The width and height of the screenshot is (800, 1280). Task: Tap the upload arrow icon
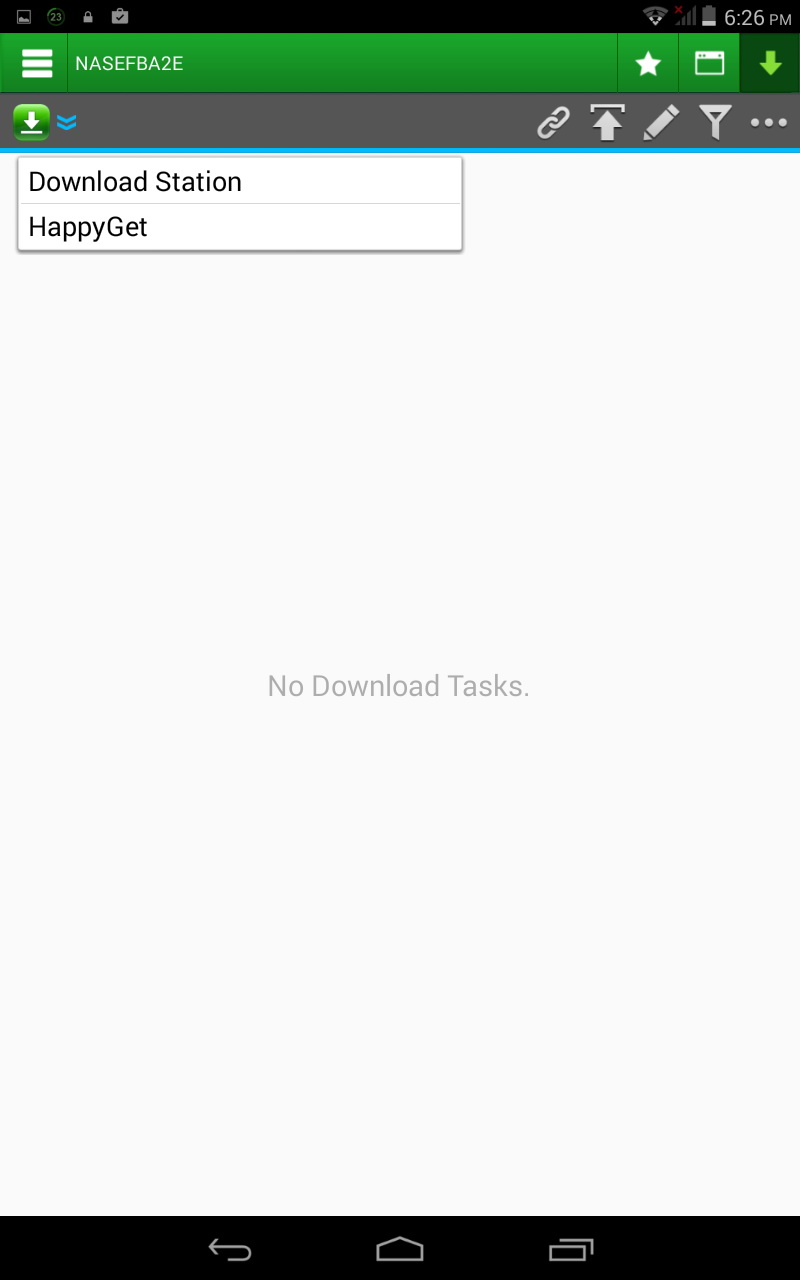pyautogui.click(x=607, y=122)
